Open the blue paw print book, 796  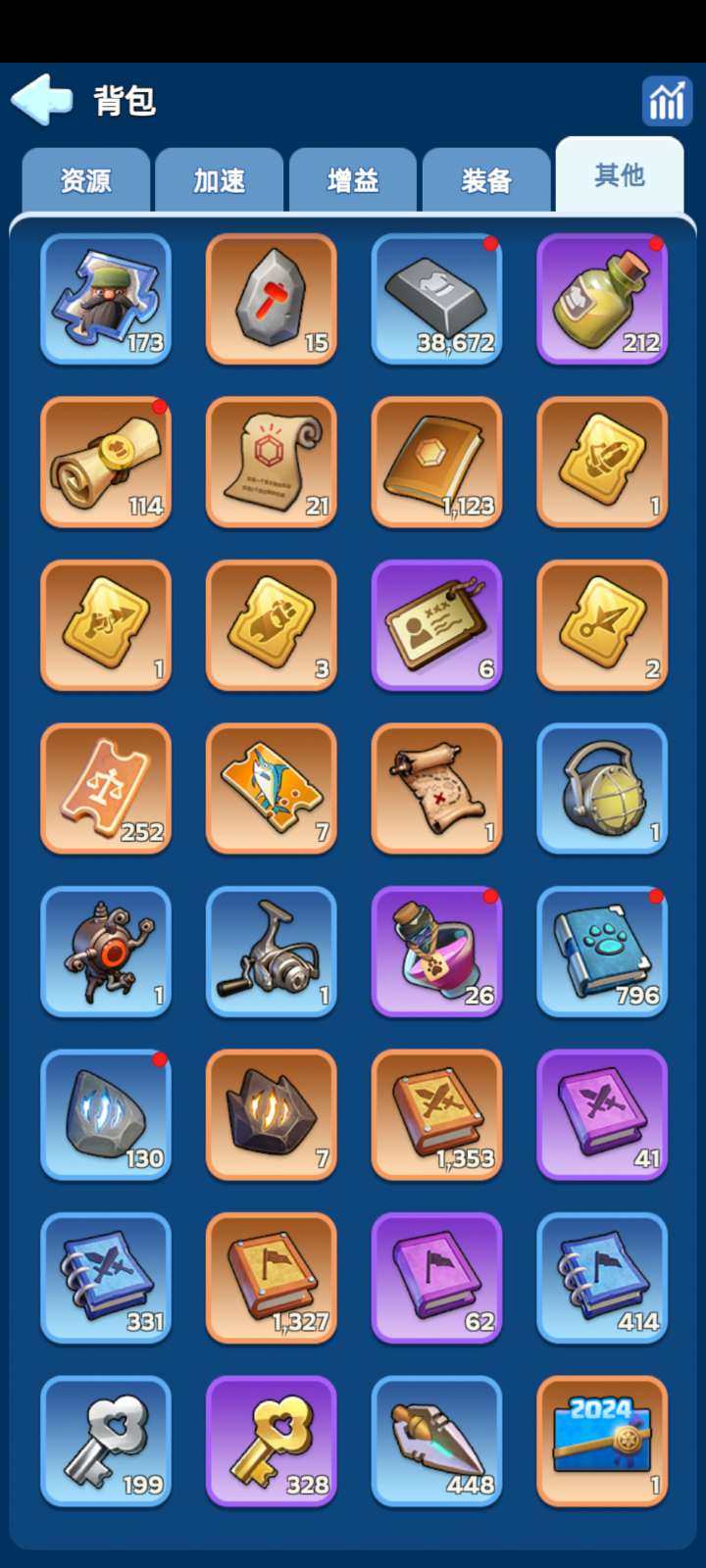602,952
